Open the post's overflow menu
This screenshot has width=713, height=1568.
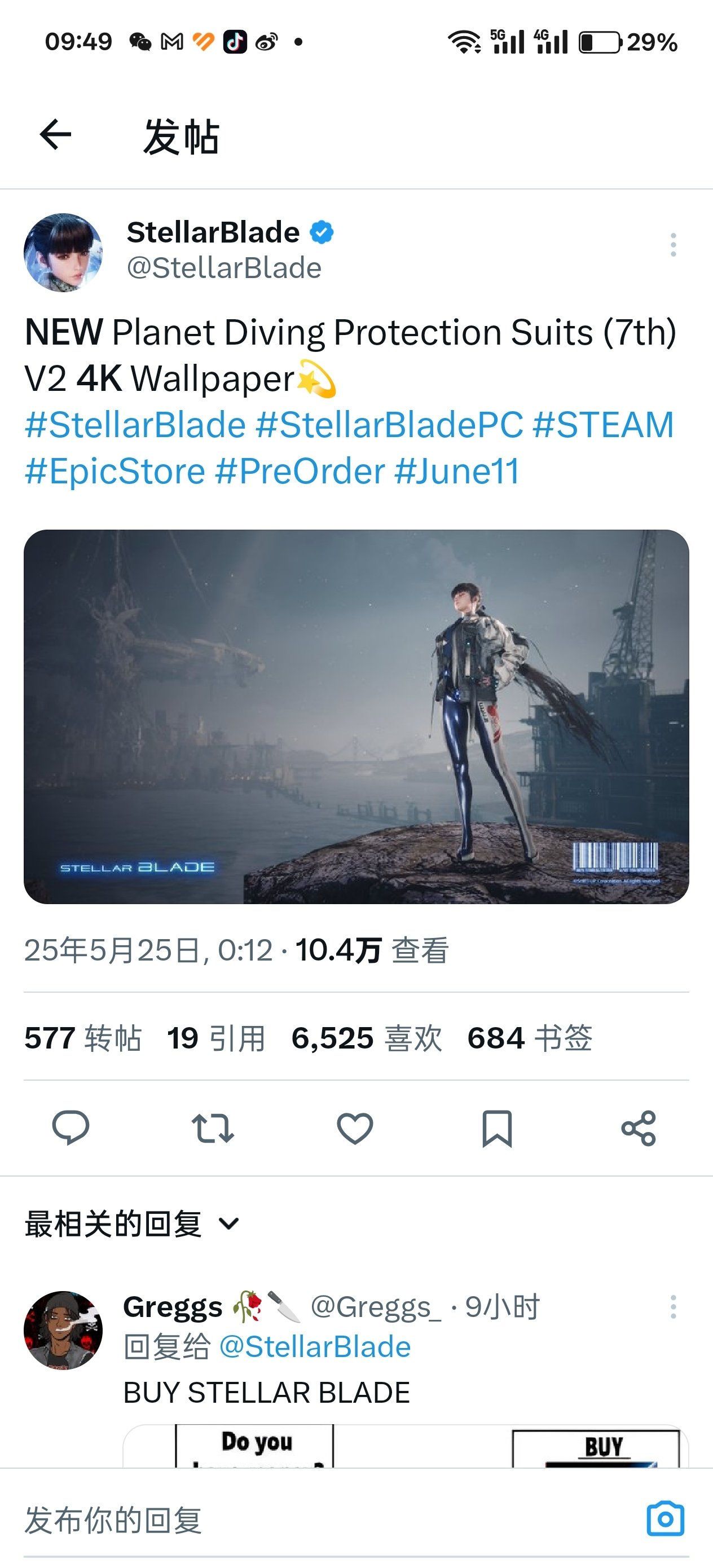point(673,245)
